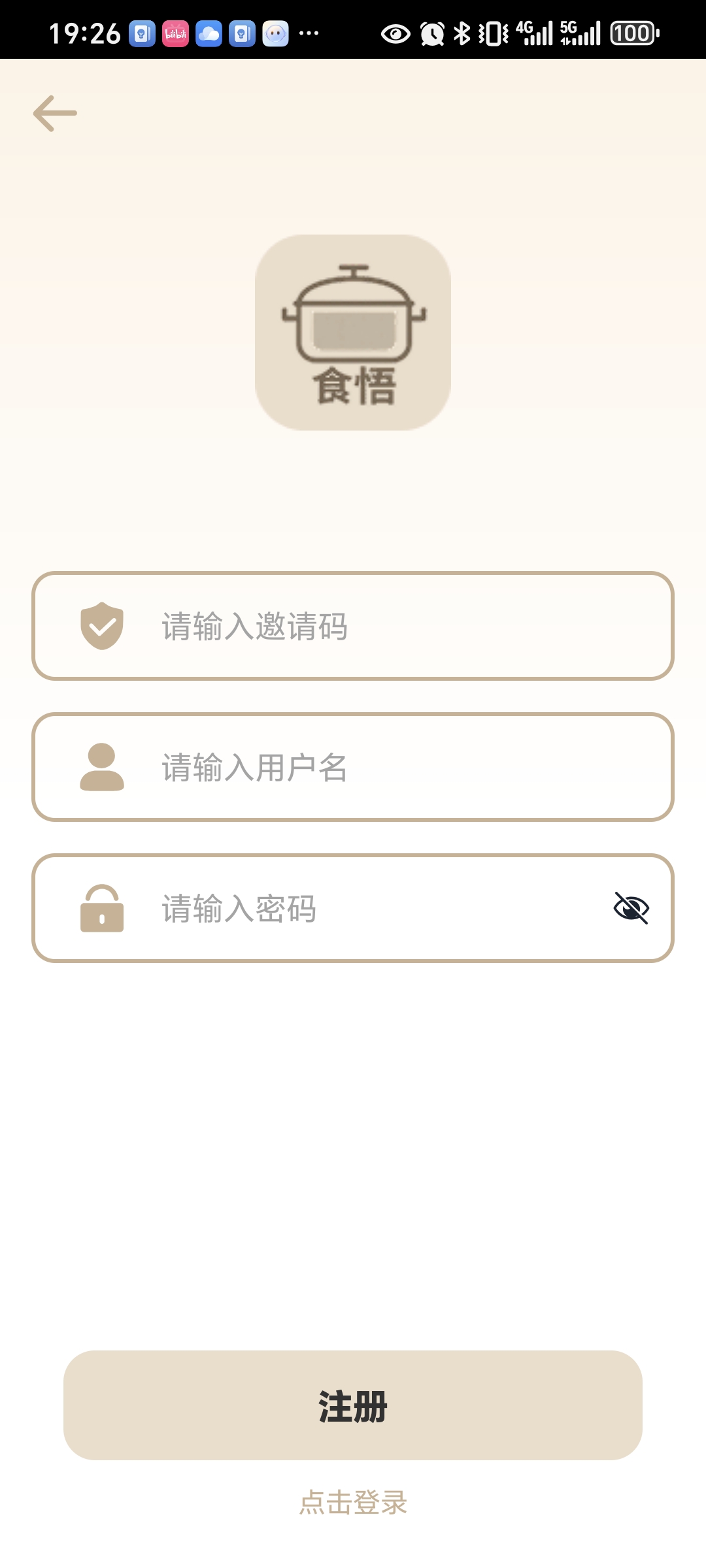Toggle password visibility eye icon
The width and height of the screenshot is (706, 1568).
tap(631, 908)
